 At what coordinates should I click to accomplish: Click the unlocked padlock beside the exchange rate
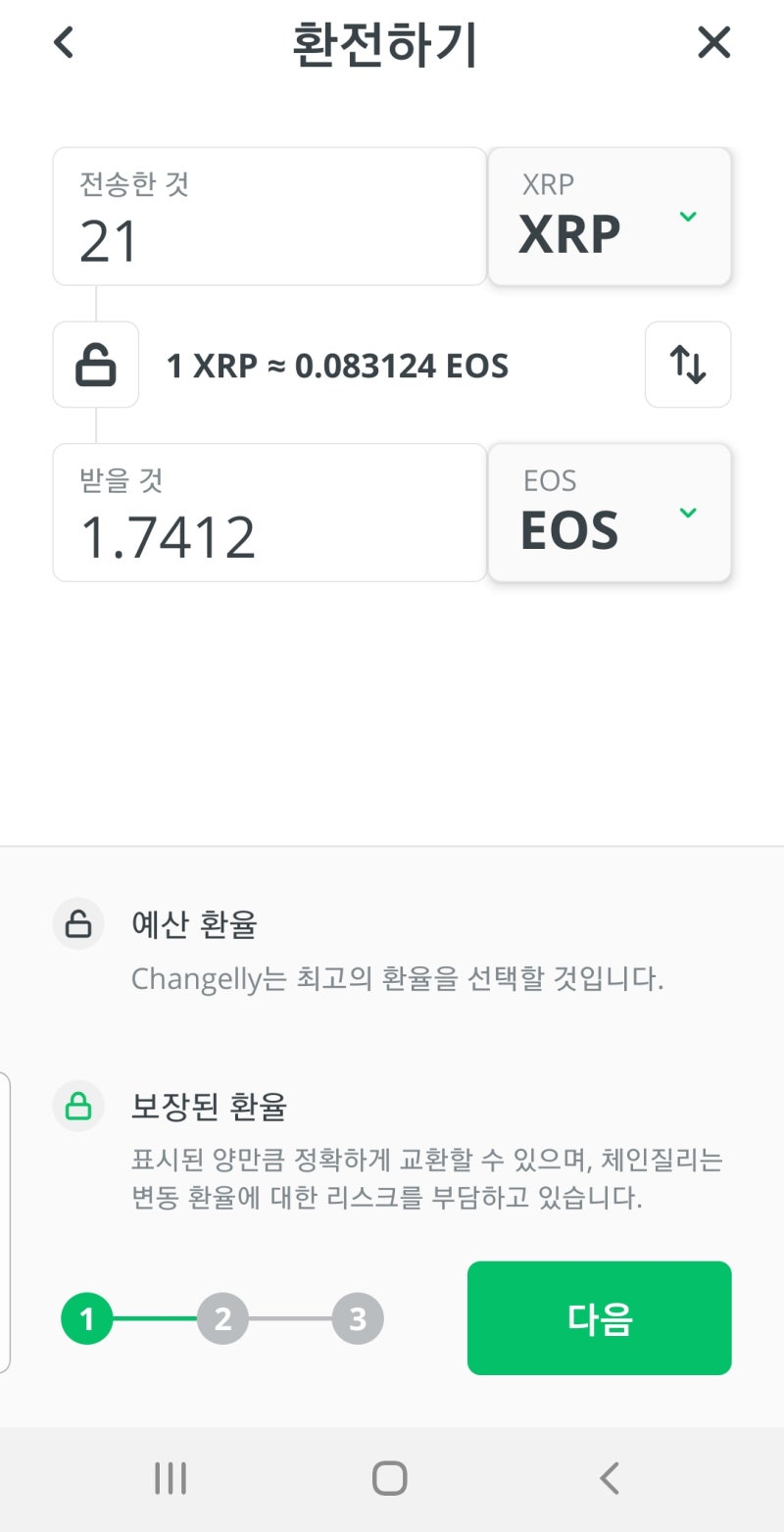(x=95, y=365)
